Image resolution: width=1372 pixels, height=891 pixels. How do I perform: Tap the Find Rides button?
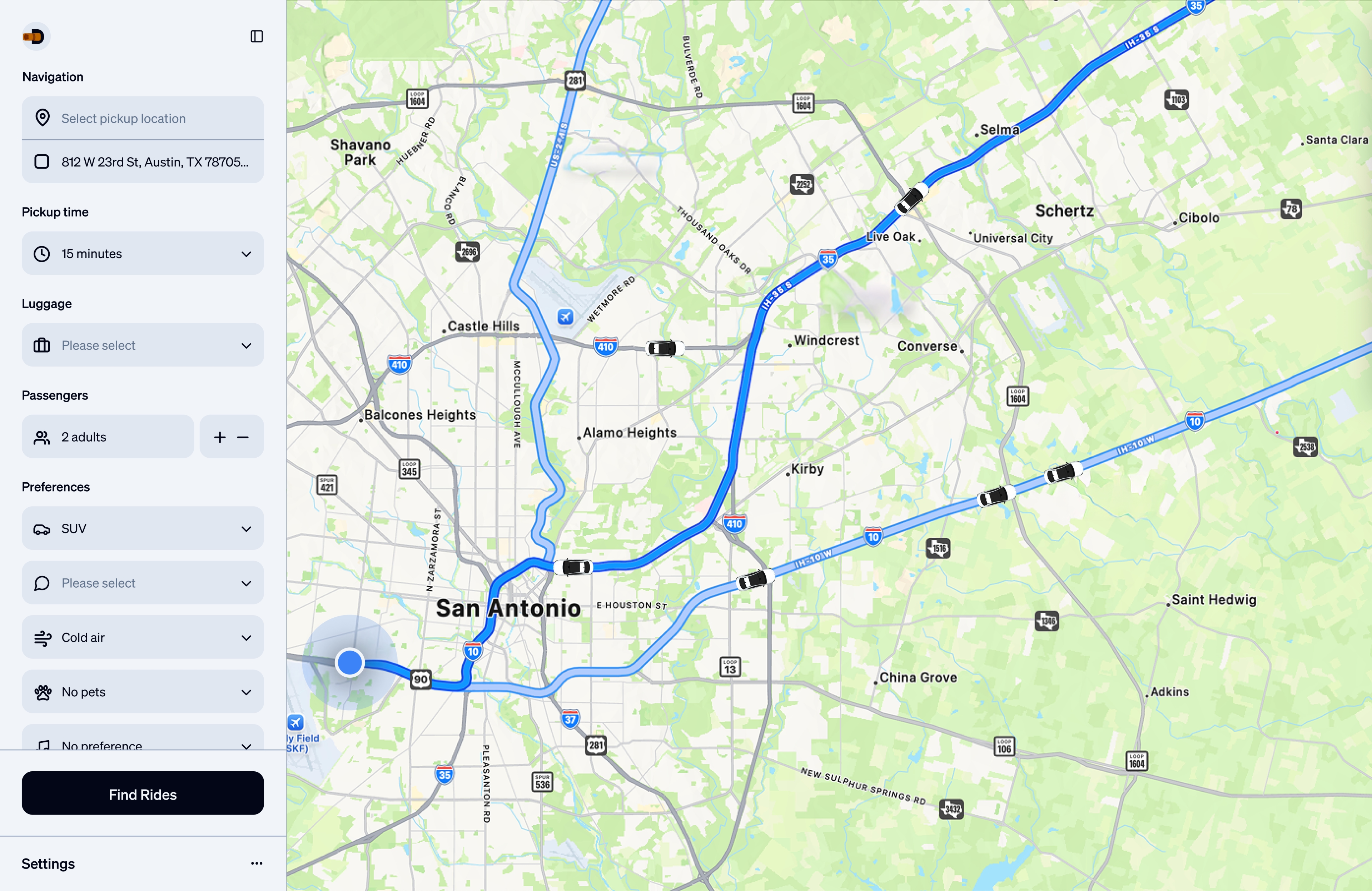tap(143, 794)
